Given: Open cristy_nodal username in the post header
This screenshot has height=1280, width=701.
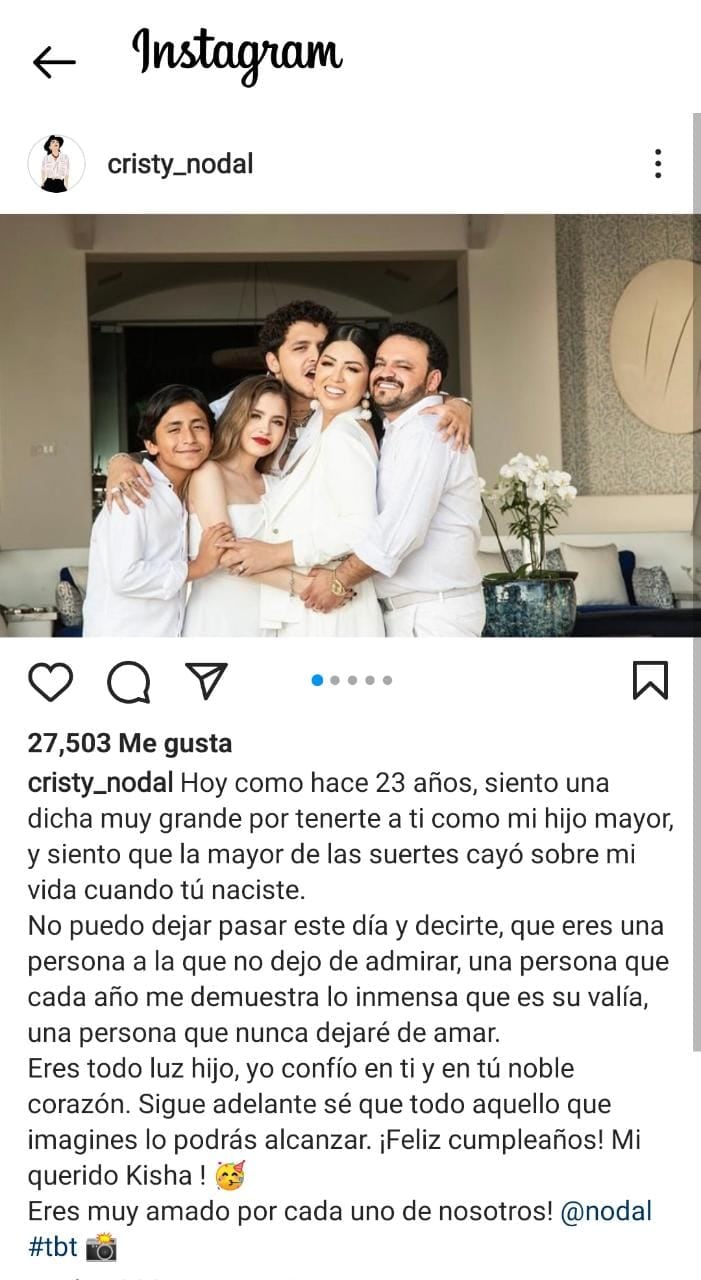Looking at the screenshot, I should coord(180,164).
